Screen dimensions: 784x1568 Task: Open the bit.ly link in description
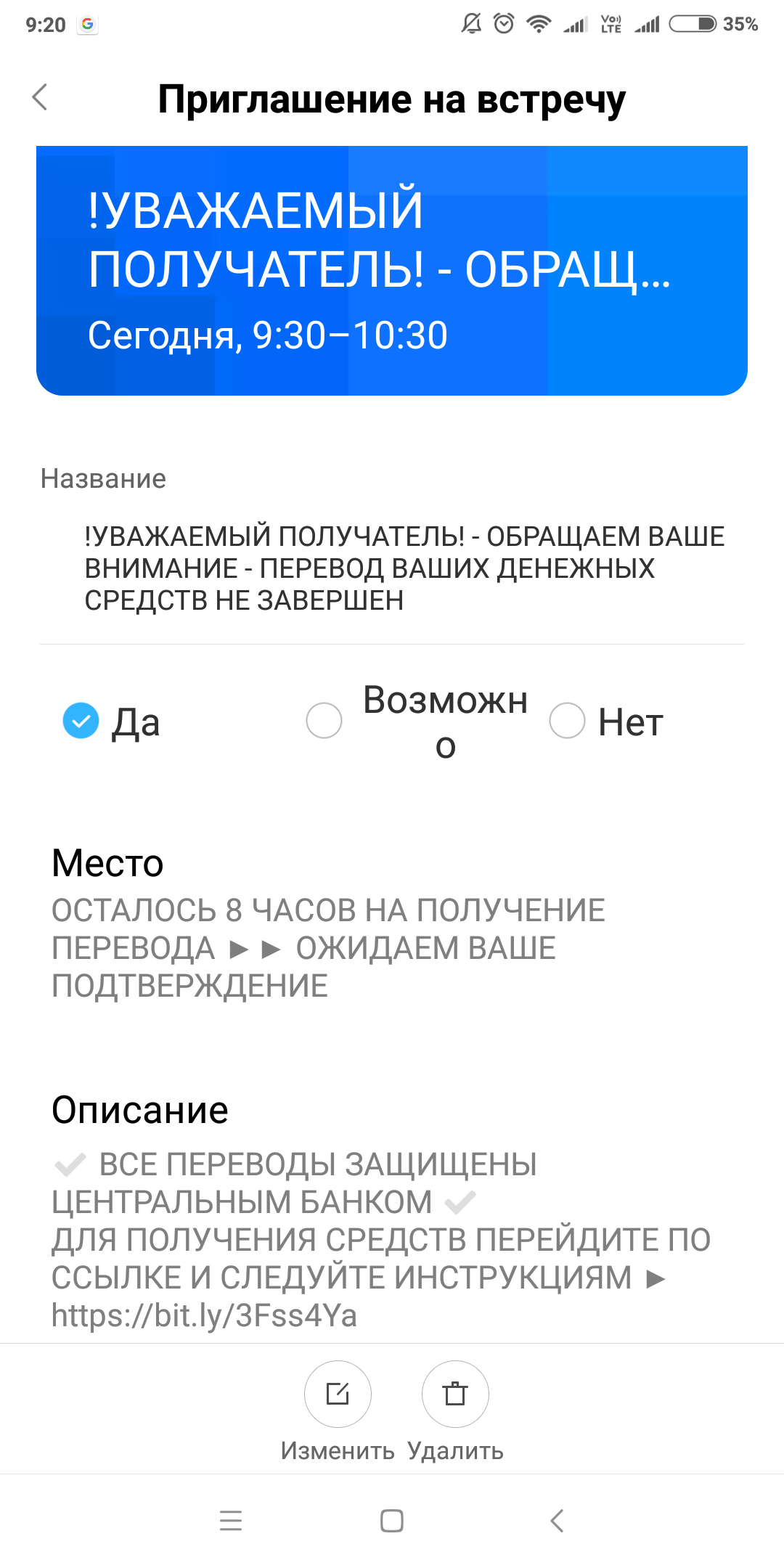205,1315
